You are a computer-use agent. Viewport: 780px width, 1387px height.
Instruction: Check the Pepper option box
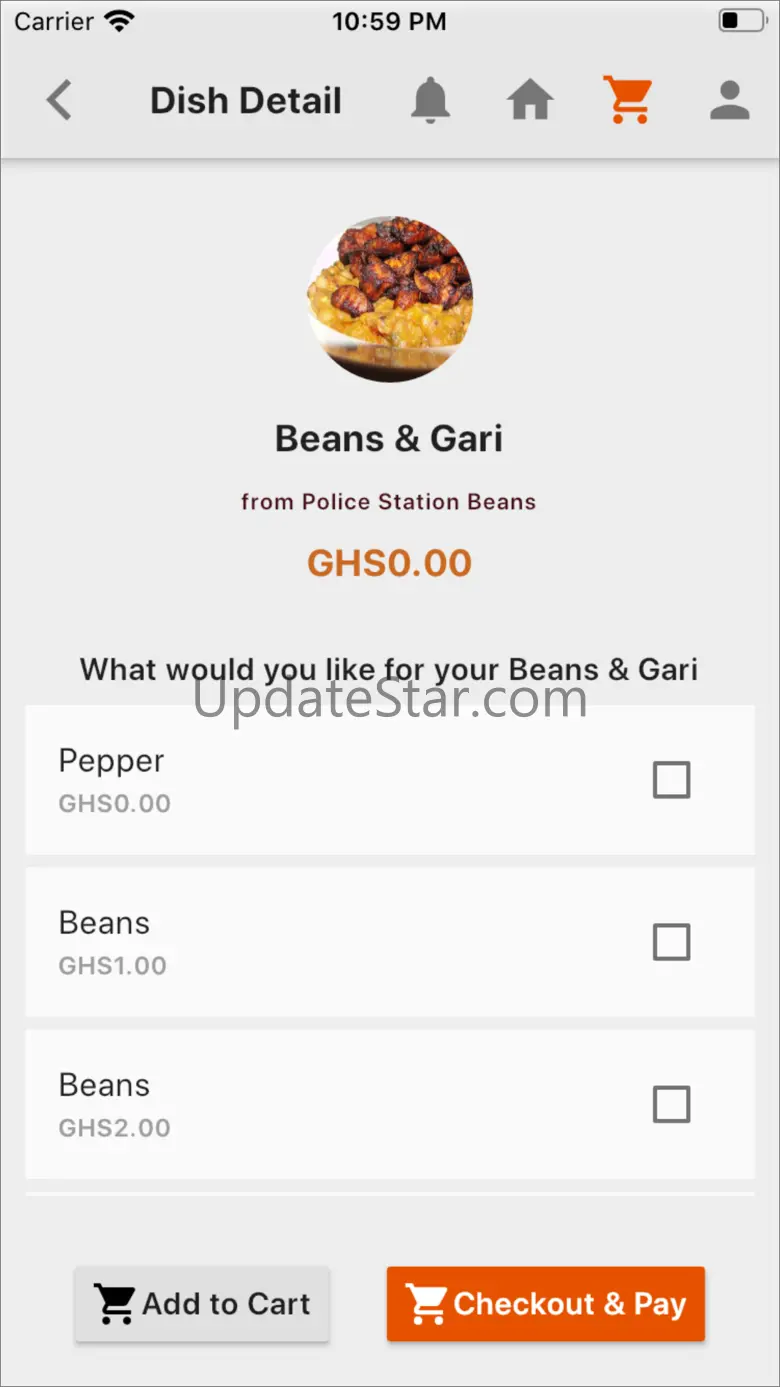671,780
